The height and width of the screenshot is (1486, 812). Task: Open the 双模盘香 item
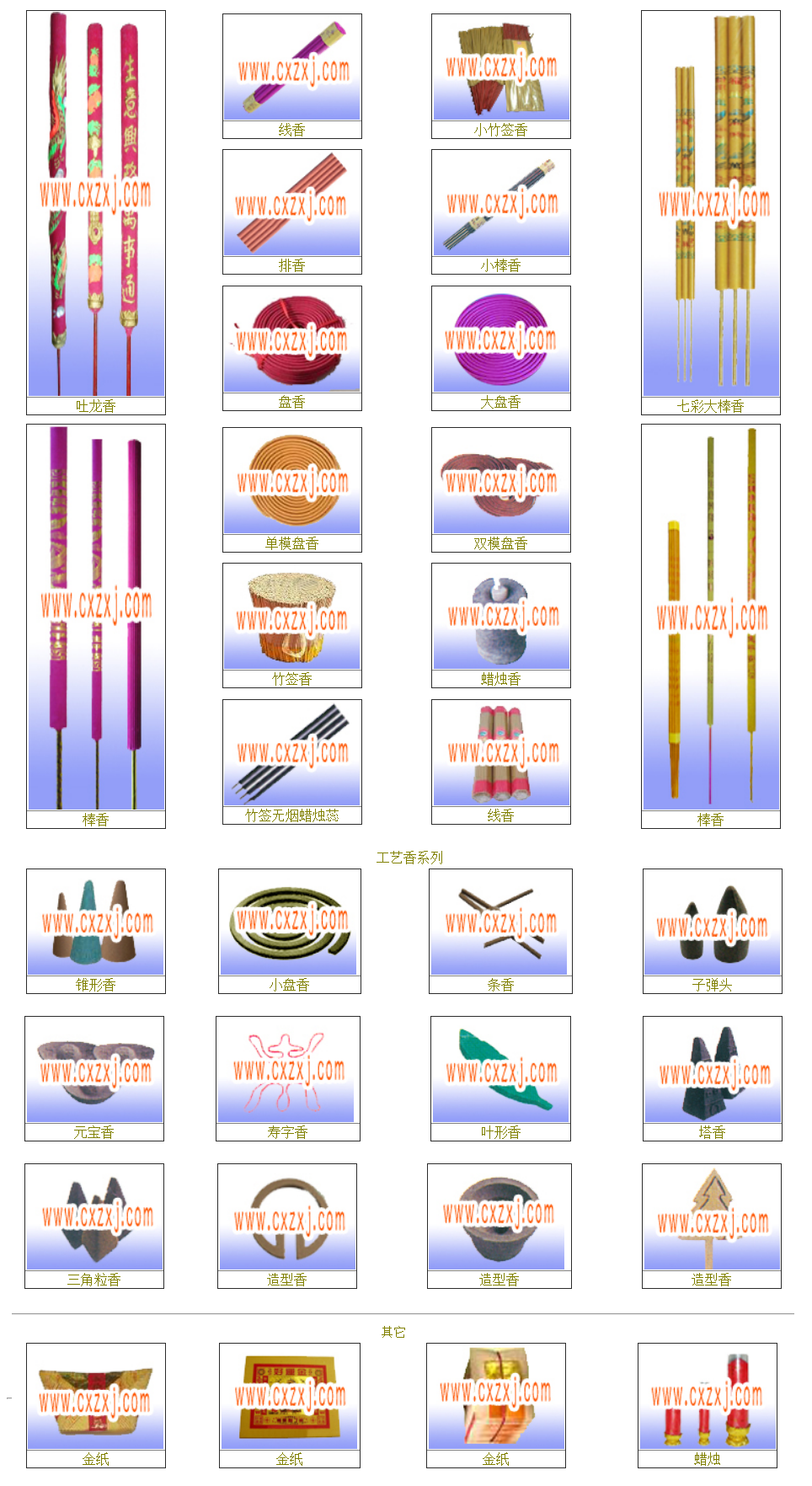[501, 481]
